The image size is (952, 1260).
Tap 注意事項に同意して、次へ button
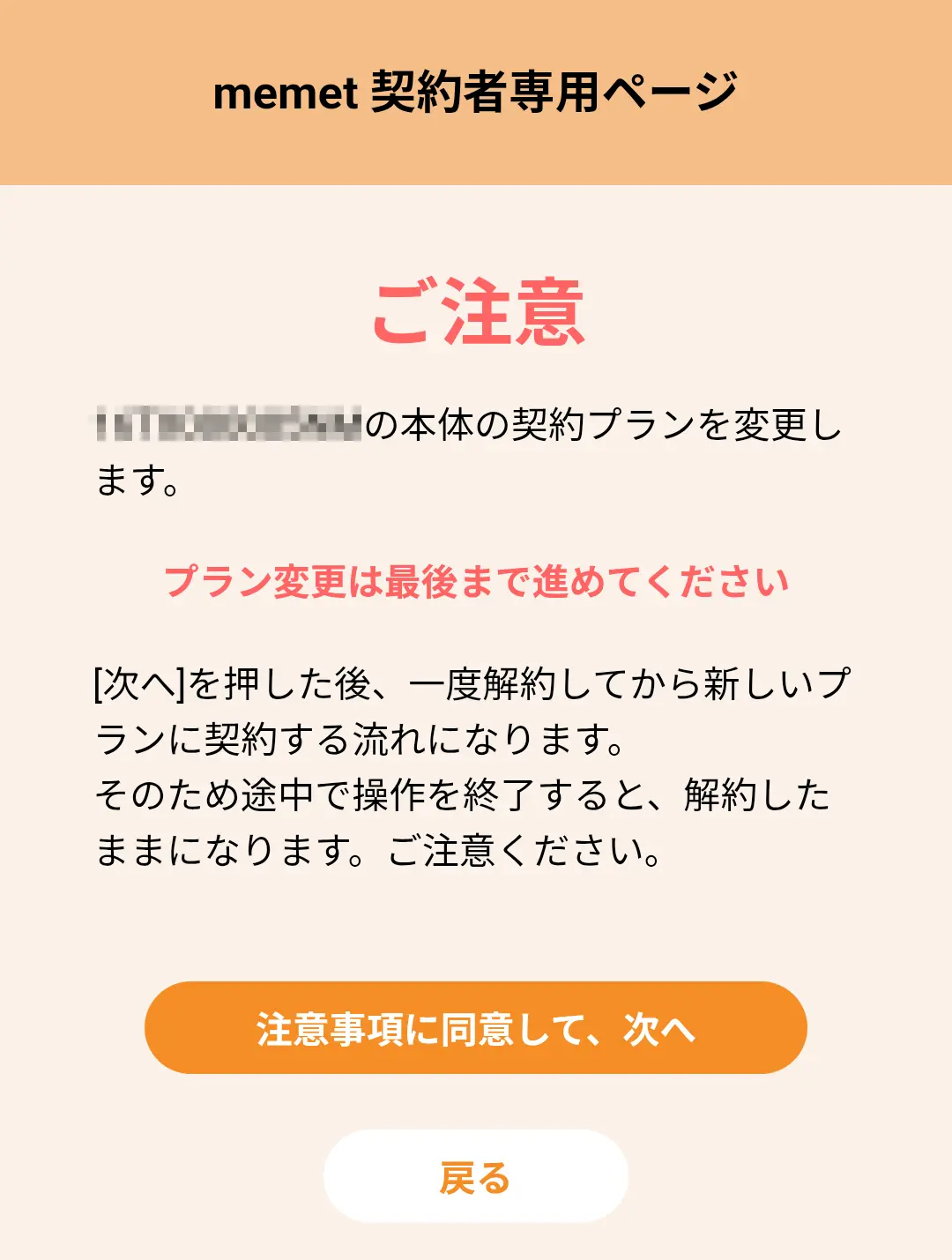point(476,1028)
